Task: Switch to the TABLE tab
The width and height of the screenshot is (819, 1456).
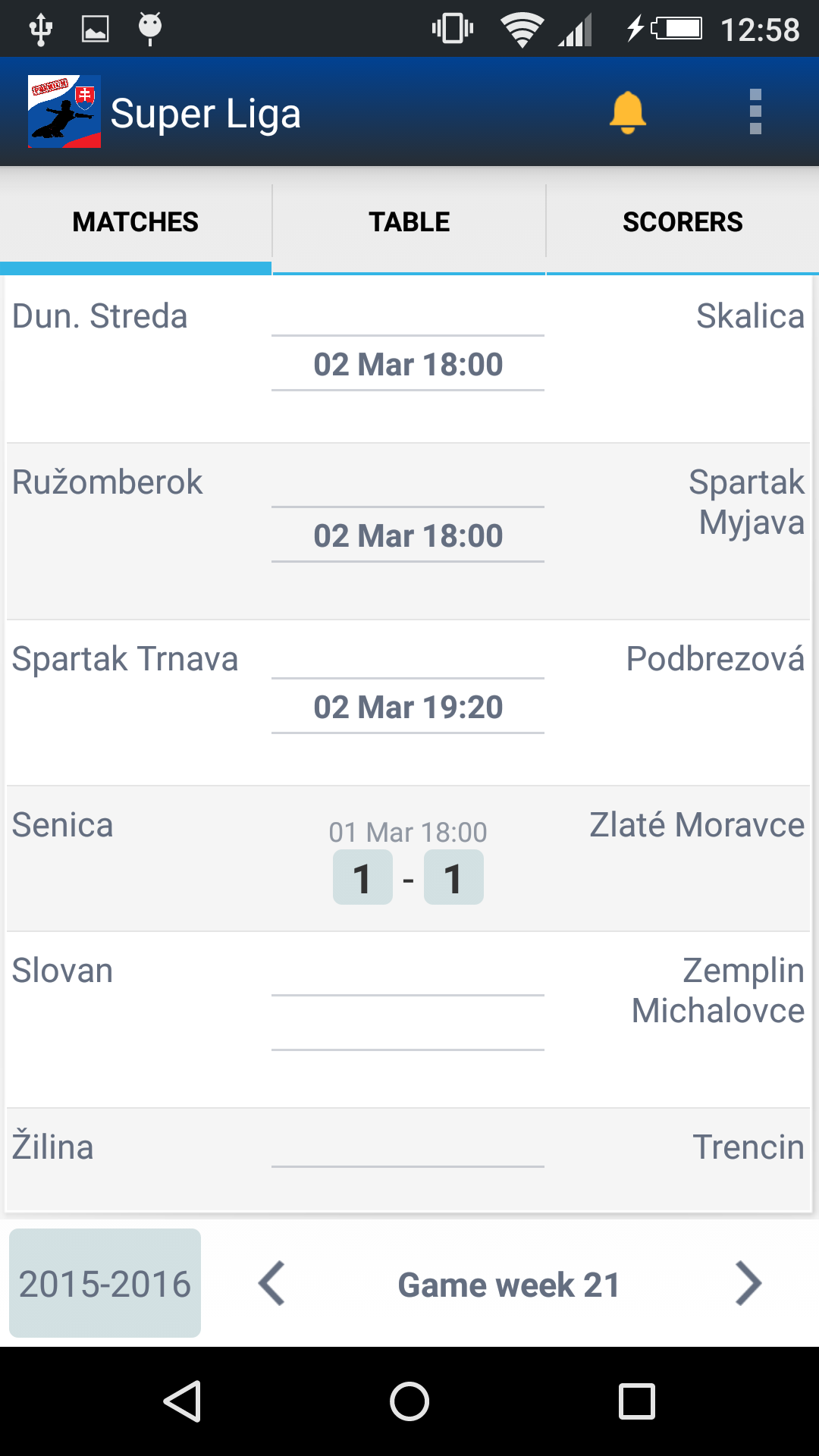Action: (x=408, y=221)
